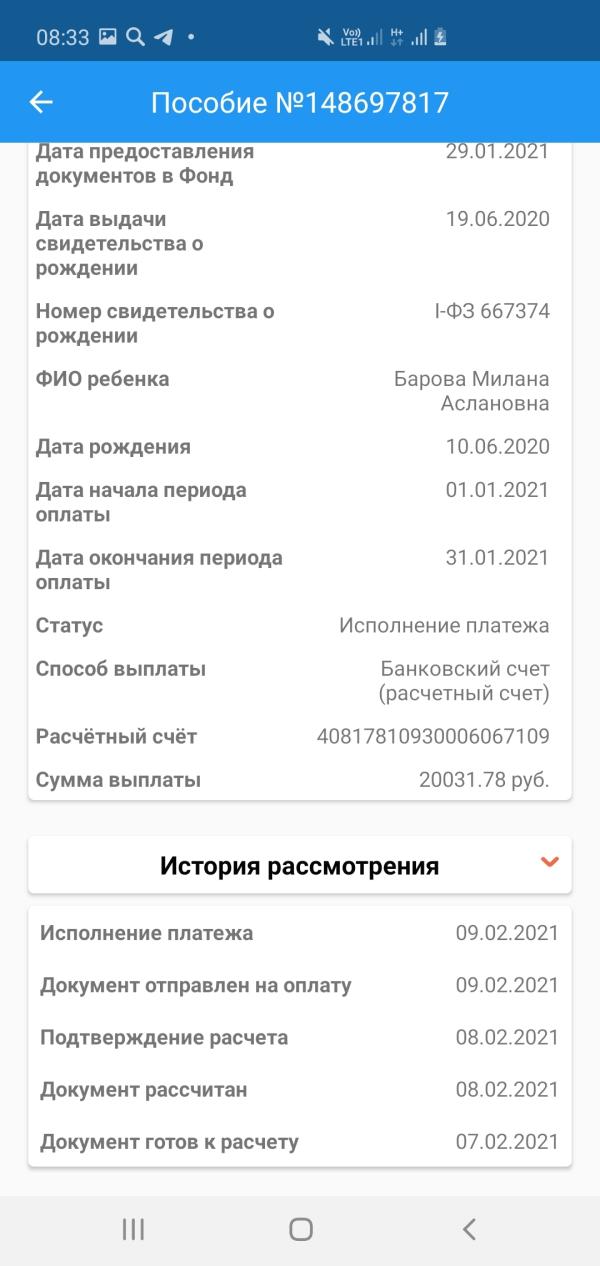Collapse the История рассмотрения section
600x1266 pixels.
[x=549, y=862]
